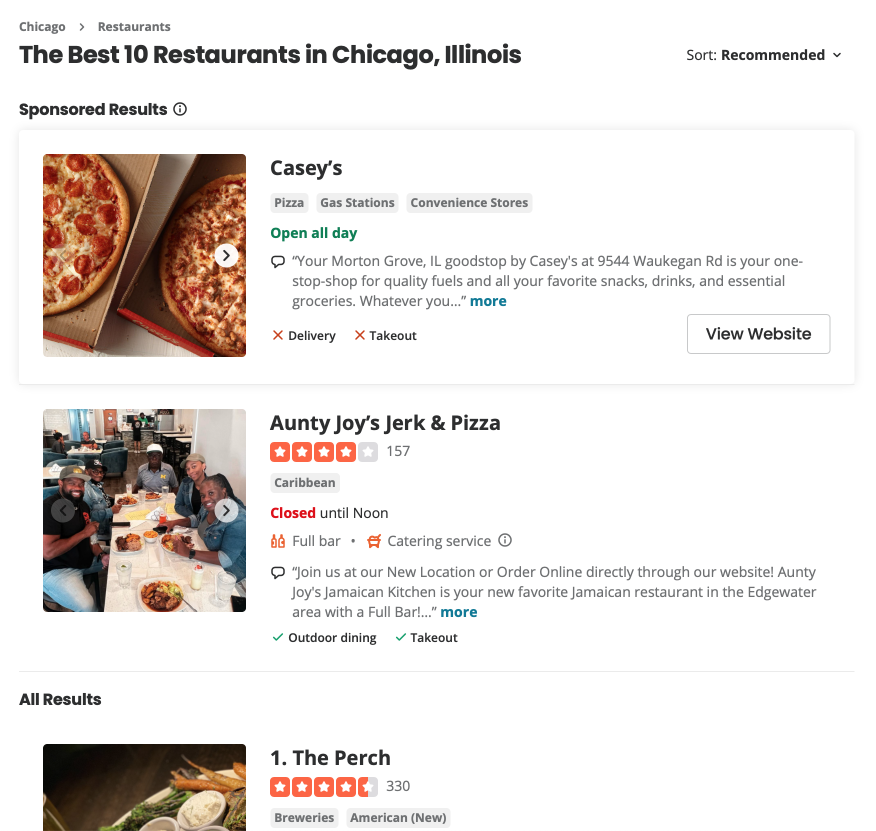Screen dimensions: 876x831
Task: Open the Casey's listing
Action: point(306,168)
